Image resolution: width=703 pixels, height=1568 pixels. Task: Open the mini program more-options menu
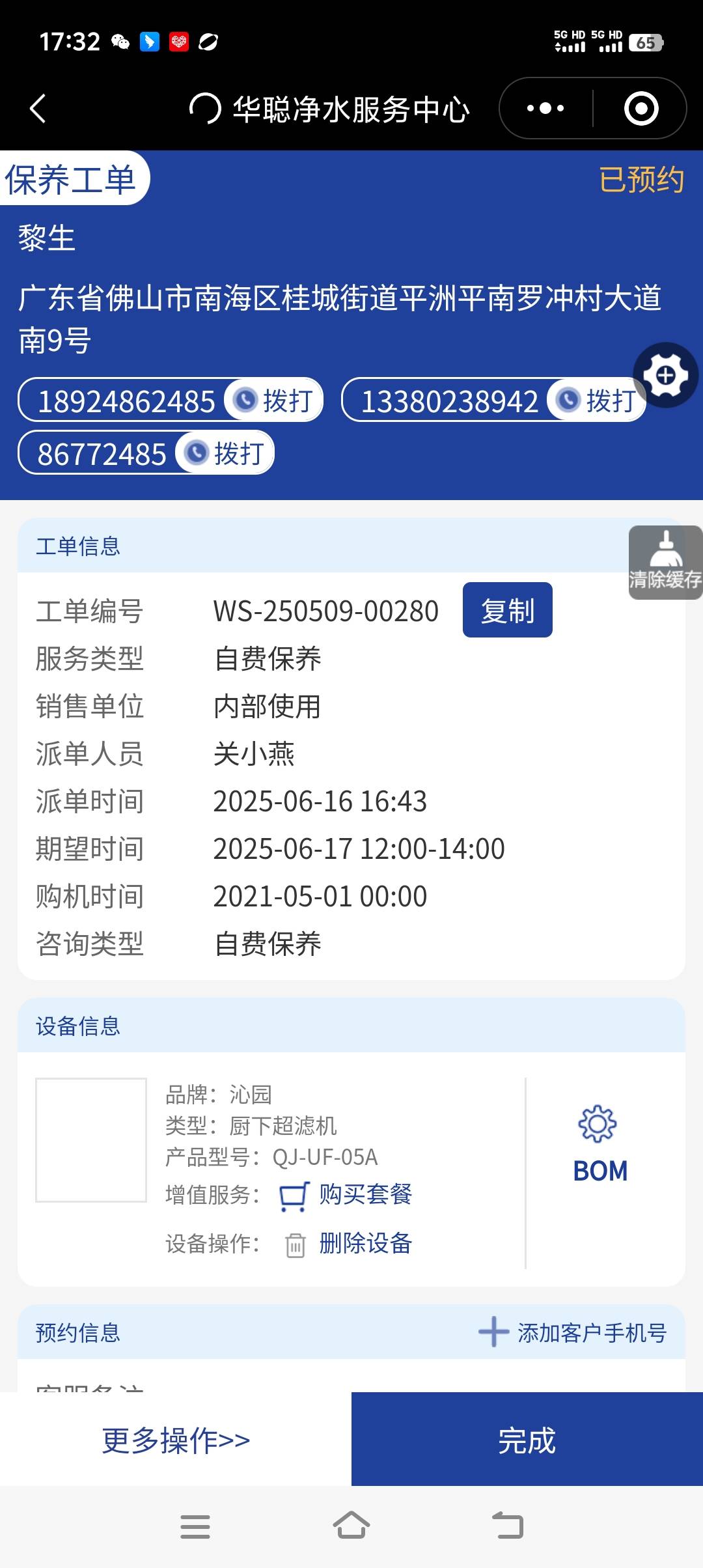[545, 108]
